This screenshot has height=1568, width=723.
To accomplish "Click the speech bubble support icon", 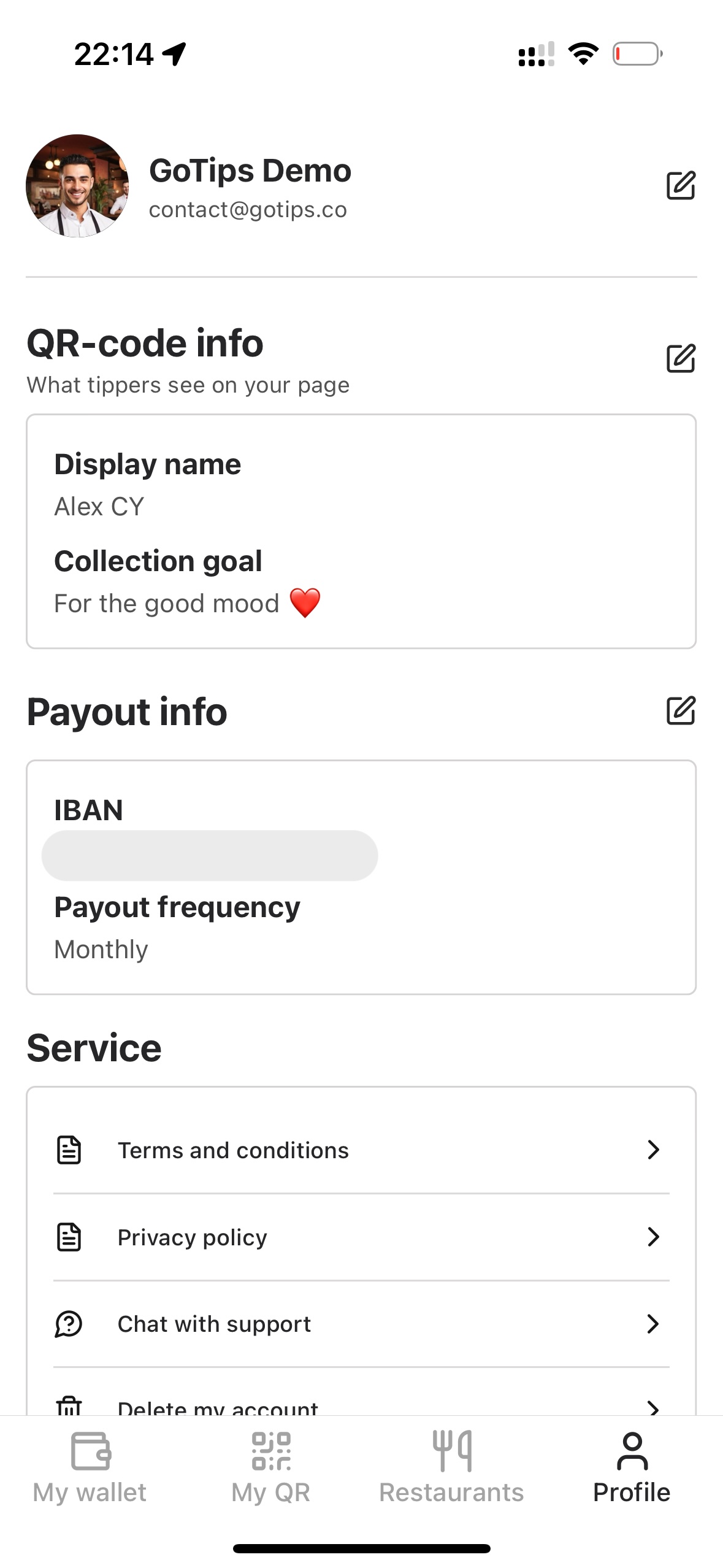I will click(69, 1324).
